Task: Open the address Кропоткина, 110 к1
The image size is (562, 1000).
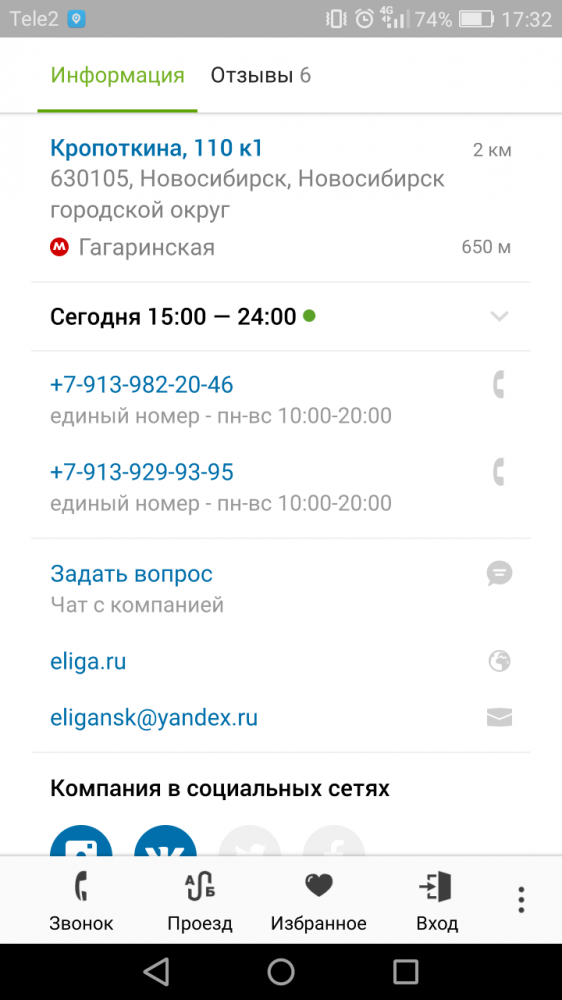Action: [x=156, y=149]
